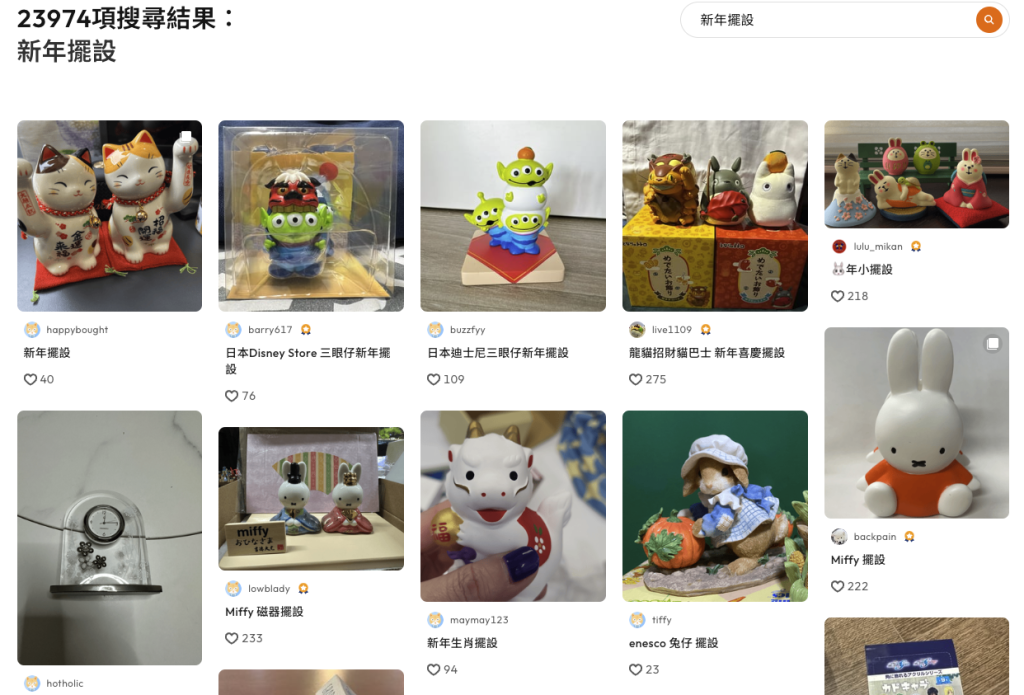Like lulu_mikan's 年小擺設 post

(838, 296)
